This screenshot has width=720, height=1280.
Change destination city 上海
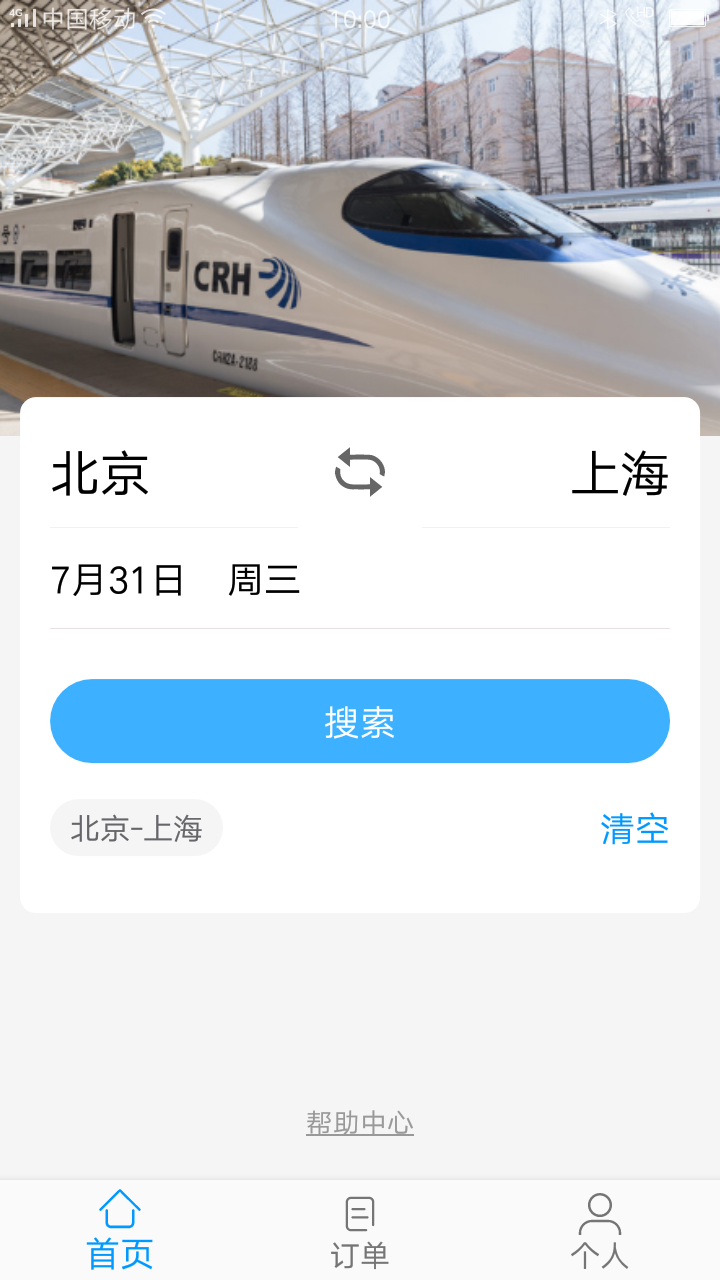620,474
